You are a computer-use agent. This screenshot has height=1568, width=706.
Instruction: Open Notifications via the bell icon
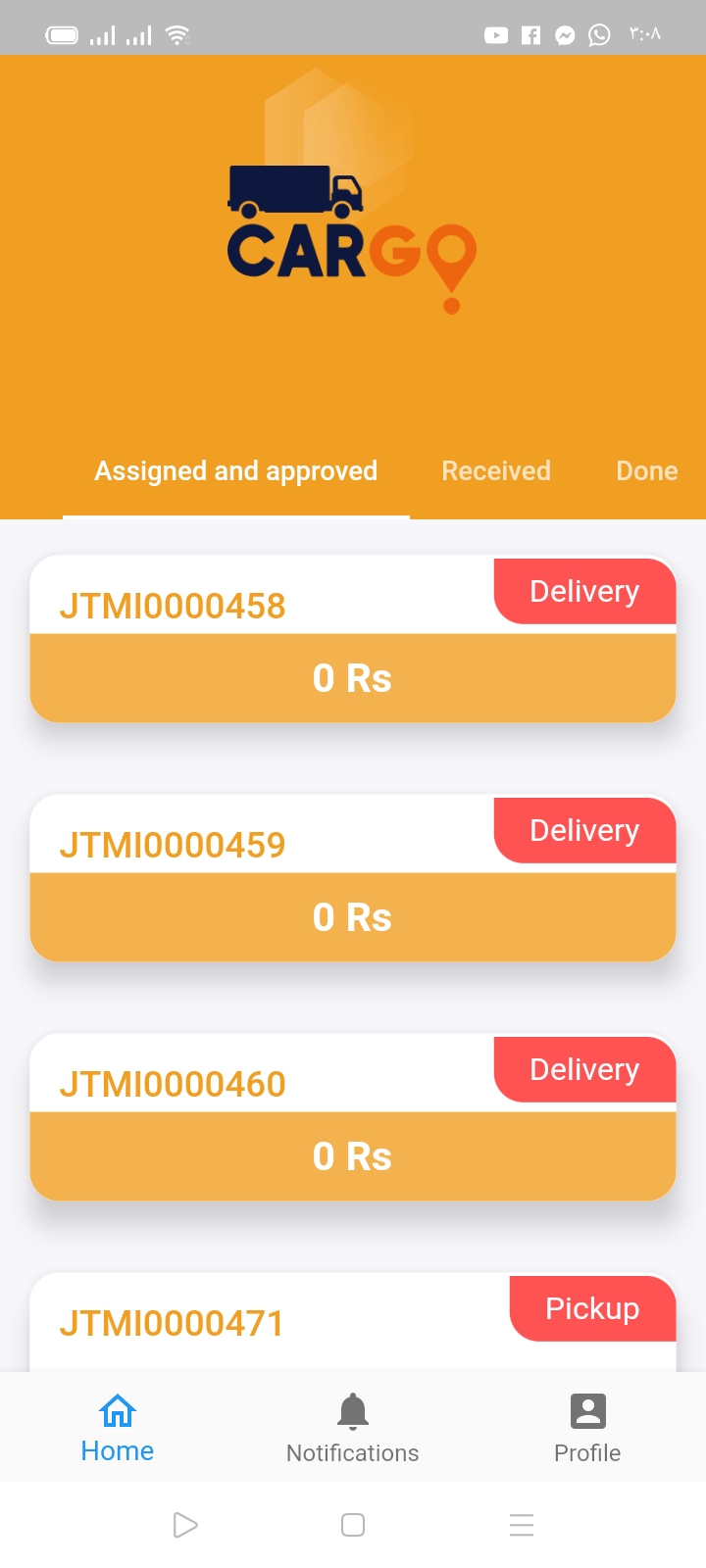coord(352,1411)
